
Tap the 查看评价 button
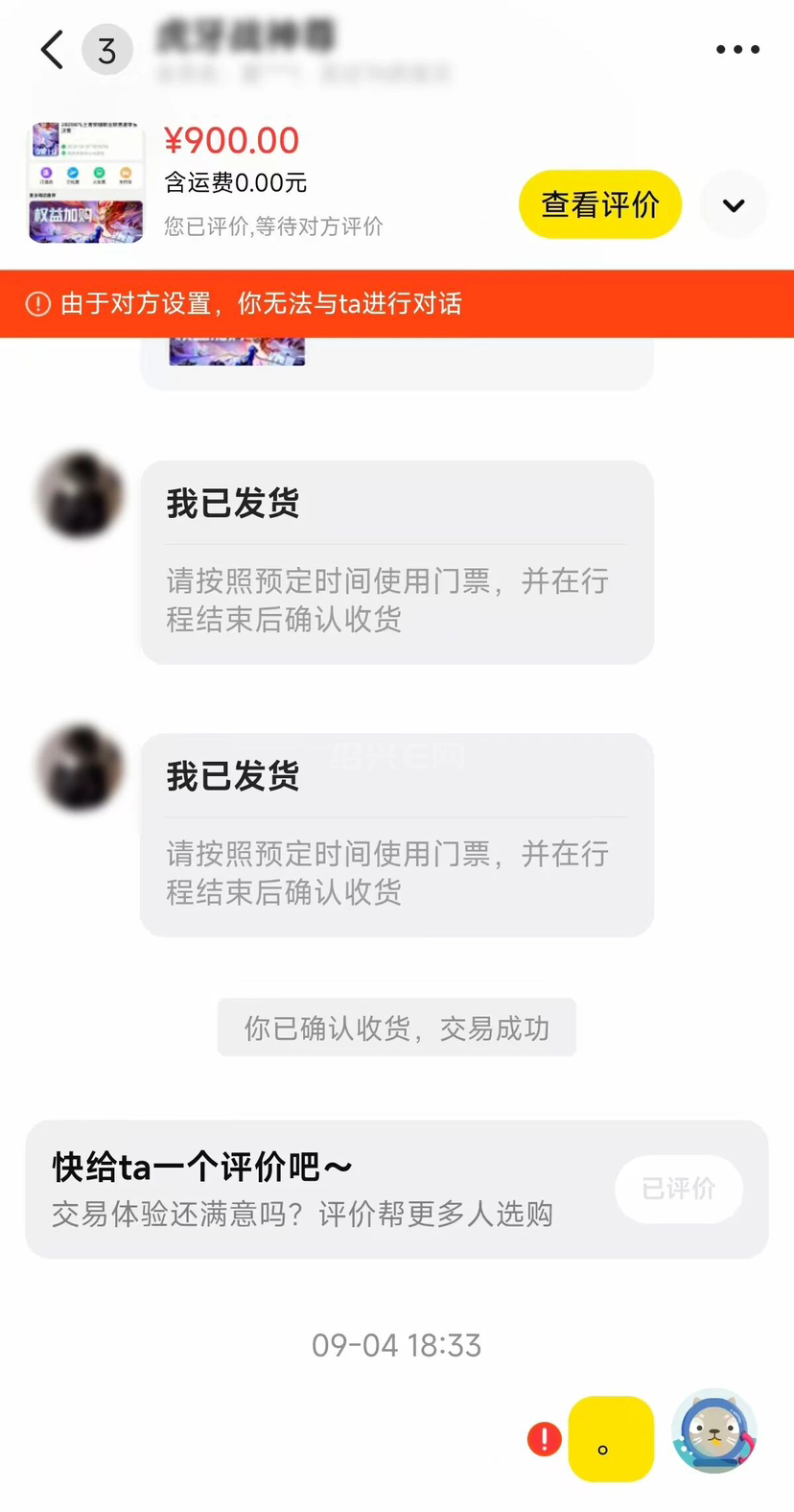(x=600, y=204)
